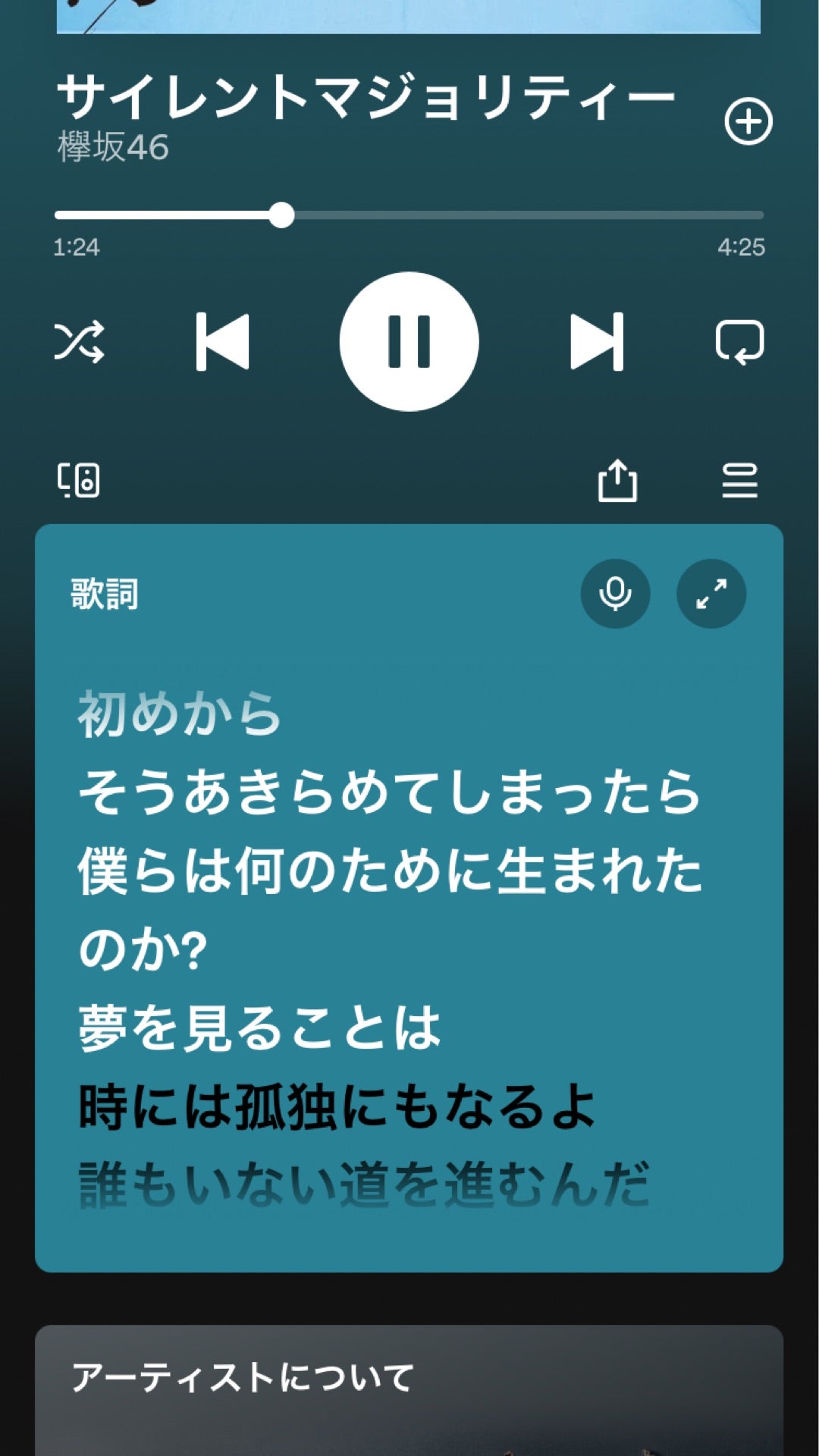
Task: Expand the lyrics to full screen
Action: 710,595
